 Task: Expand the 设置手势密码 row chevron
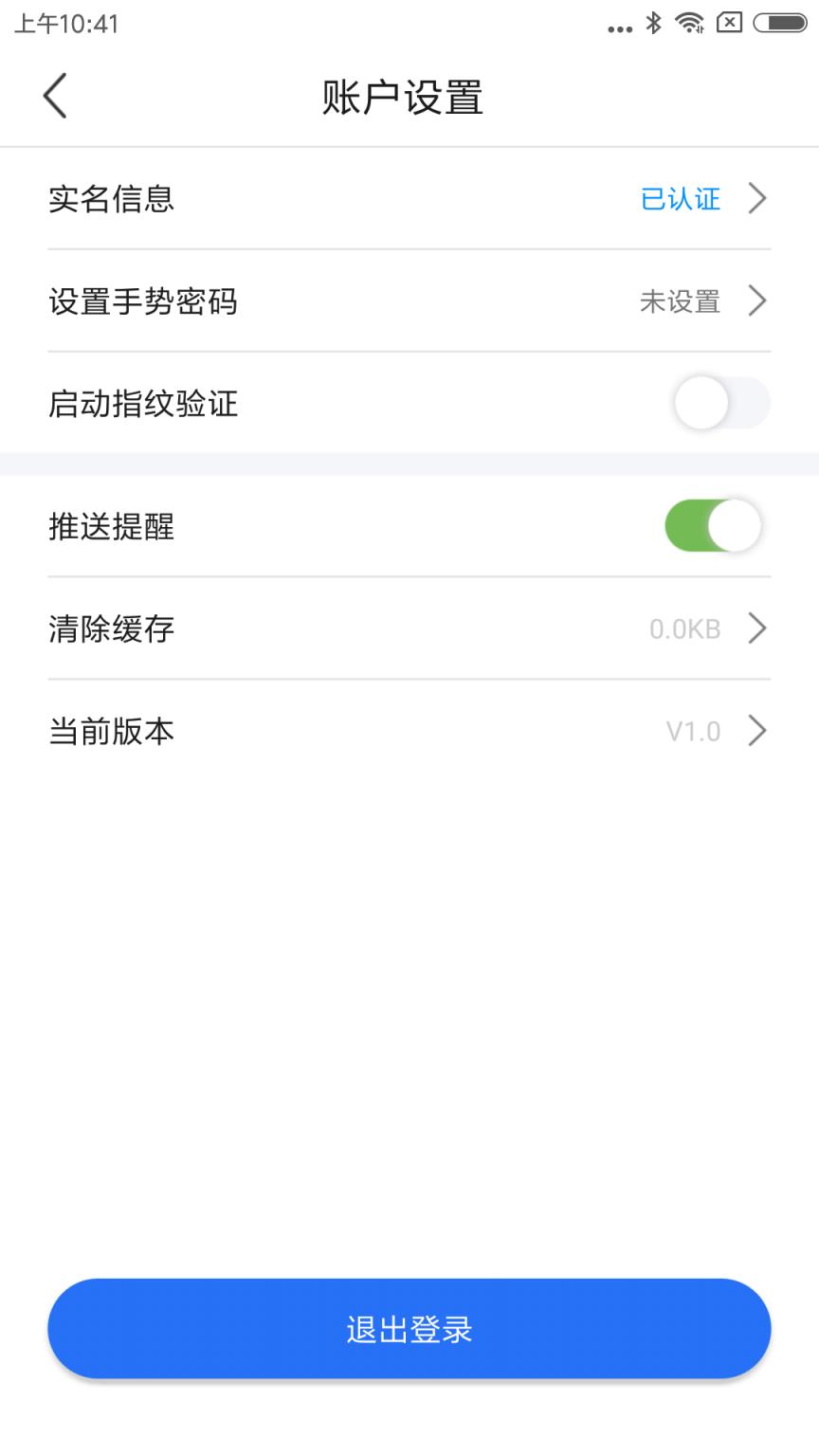pos(757,300)
